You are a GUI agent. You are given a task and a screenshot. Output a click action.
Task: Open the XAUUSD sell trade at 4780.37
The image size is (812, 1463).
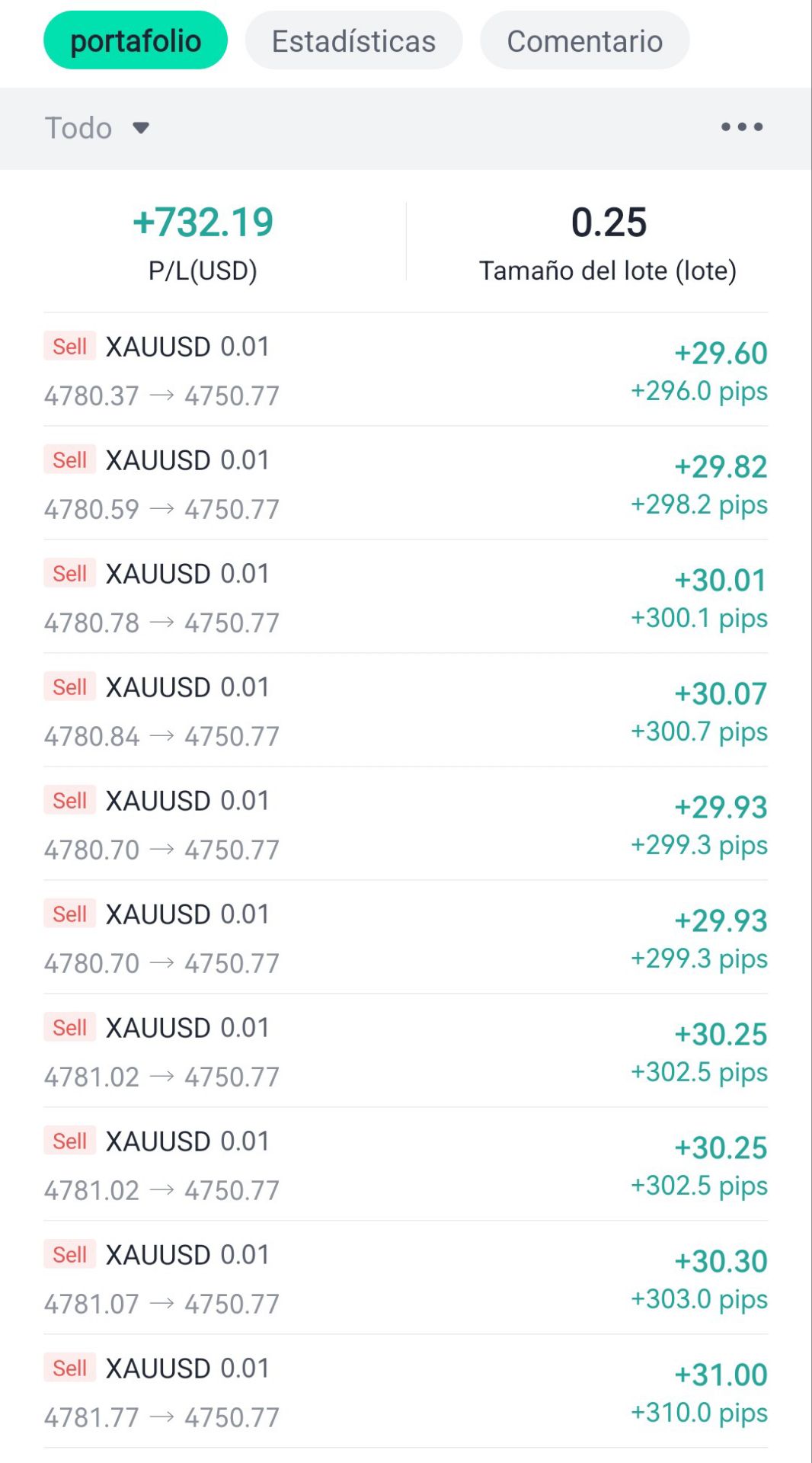click(x=405, y=370)
